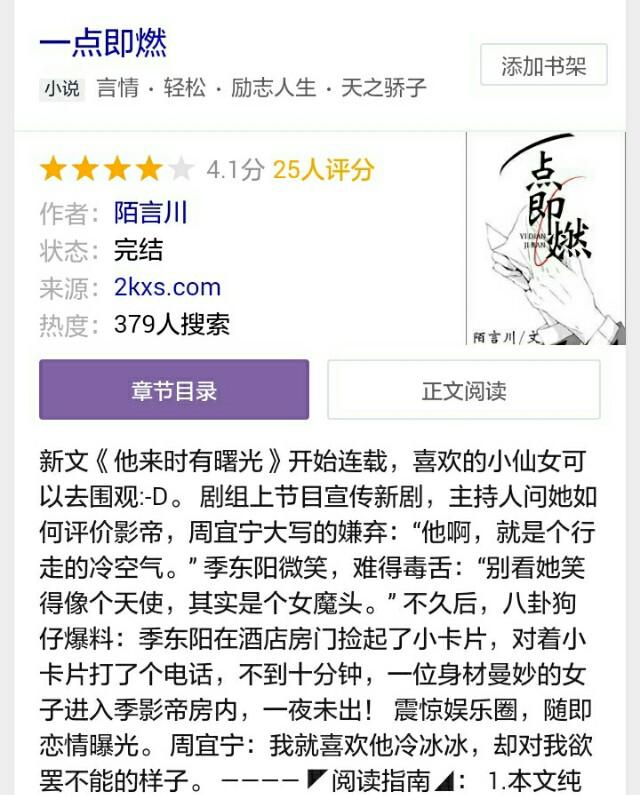
Task: View the 25人评分 ratings
Action: click(323, 169)
